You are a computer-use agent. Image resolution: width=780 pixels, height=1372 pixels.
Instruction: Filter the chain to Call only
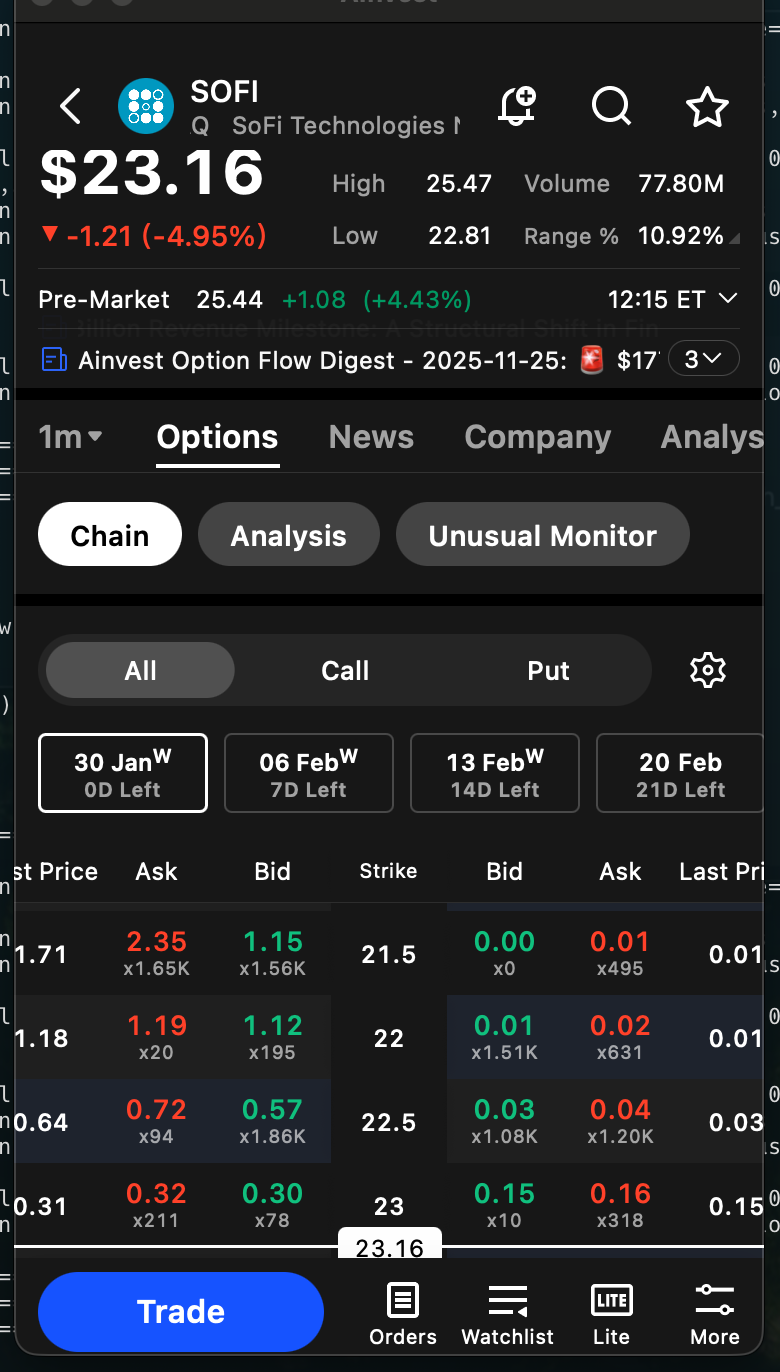click(345, 670)
